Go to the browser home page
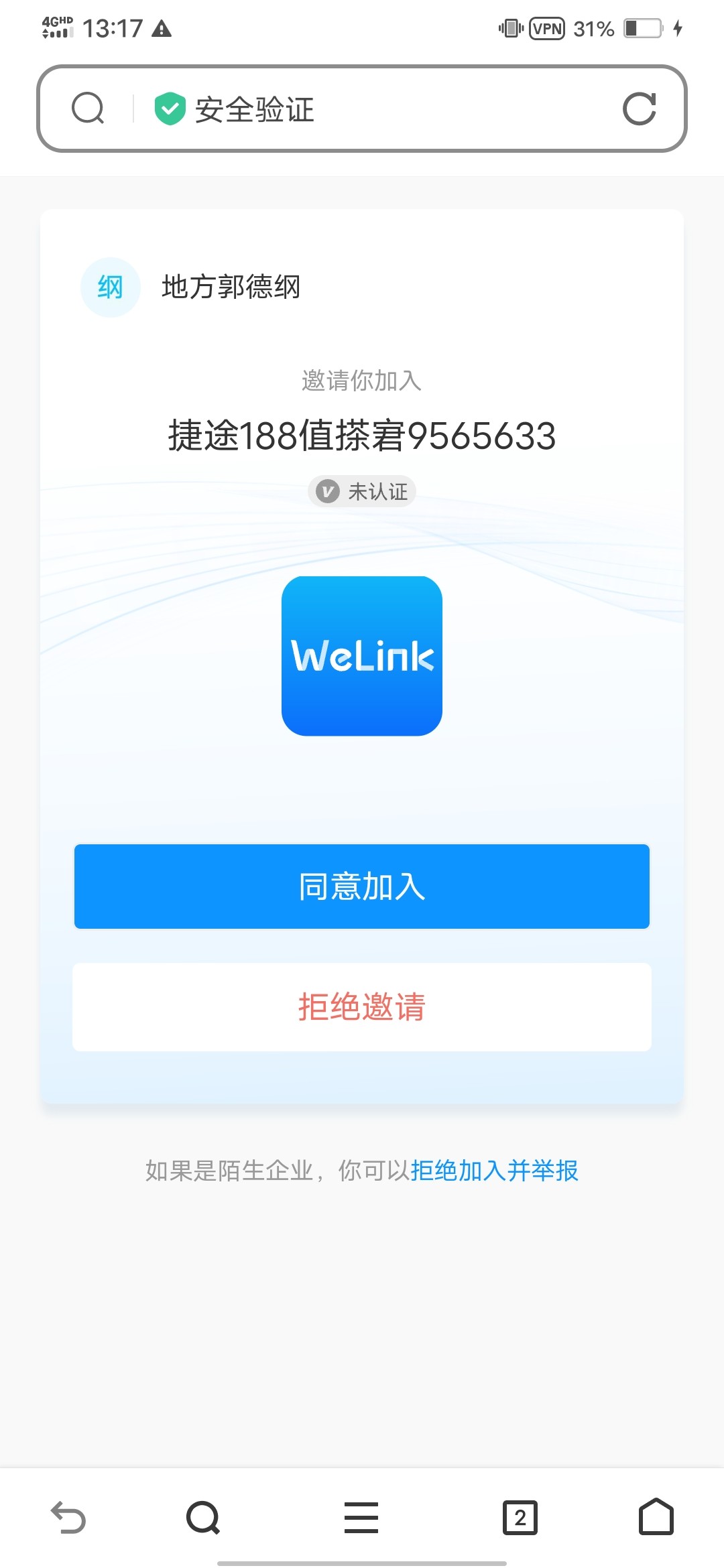The image size is (724, 1568). coord(656,1518)
